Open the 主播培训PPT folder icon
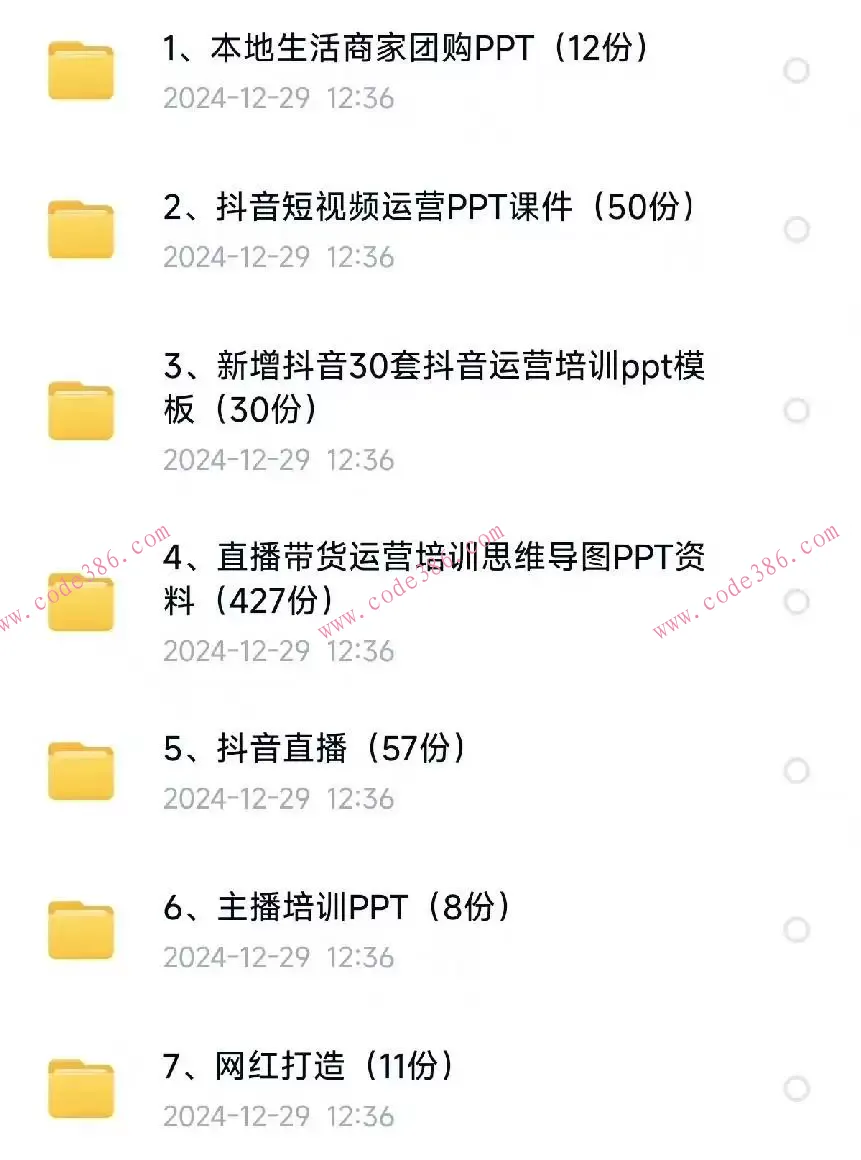 (x=81, y=930)
